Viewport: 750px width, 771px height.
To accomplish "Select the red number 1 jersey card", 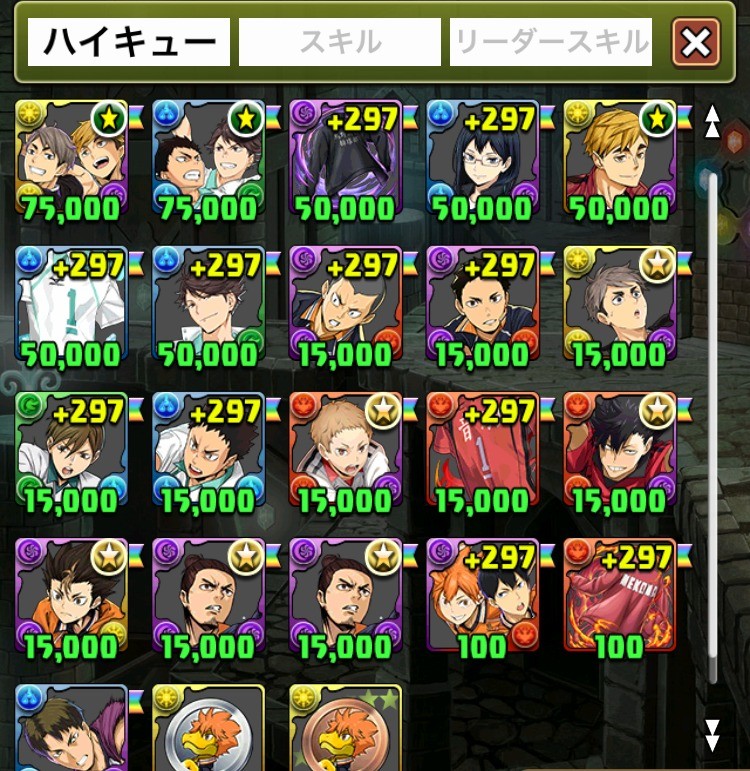I will coord(482,452).
